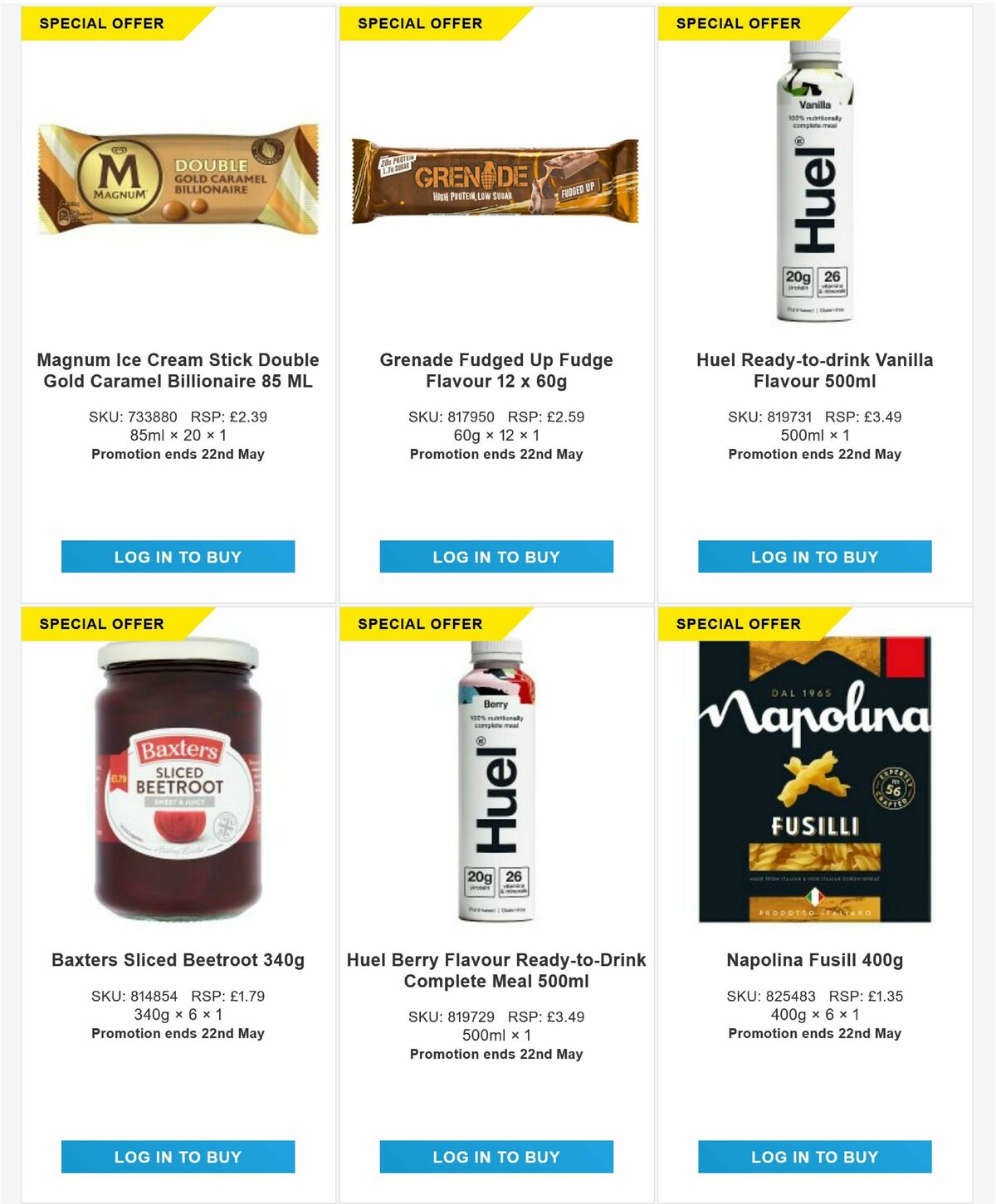The image size is (996, 1204).
Task: Click LOG IN TO BUY for Grenade Fudged Up bar
Action: coord(496,557)
